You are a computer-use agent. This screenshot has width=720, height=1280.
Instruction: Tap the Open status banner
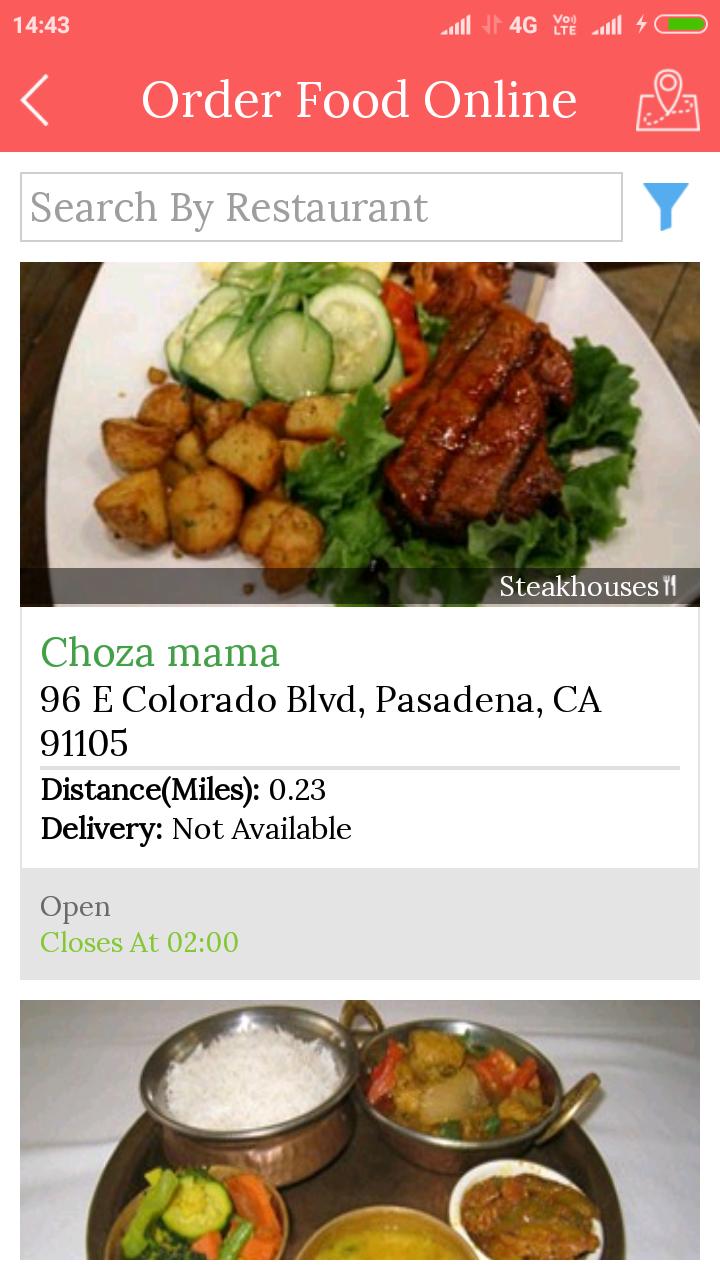[75, 906]
